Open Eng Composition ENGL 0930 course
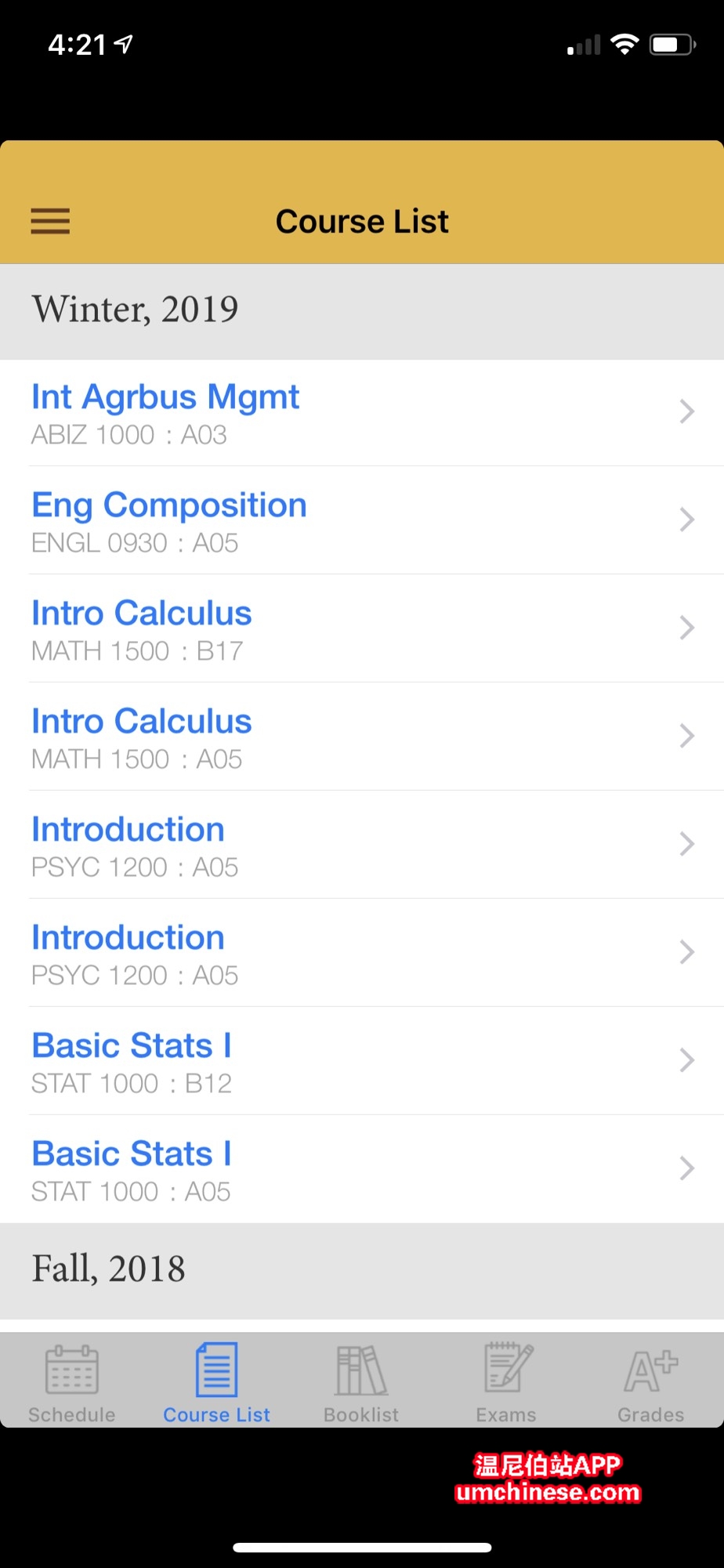This screenshot has height=1568, width=724. 360,521
